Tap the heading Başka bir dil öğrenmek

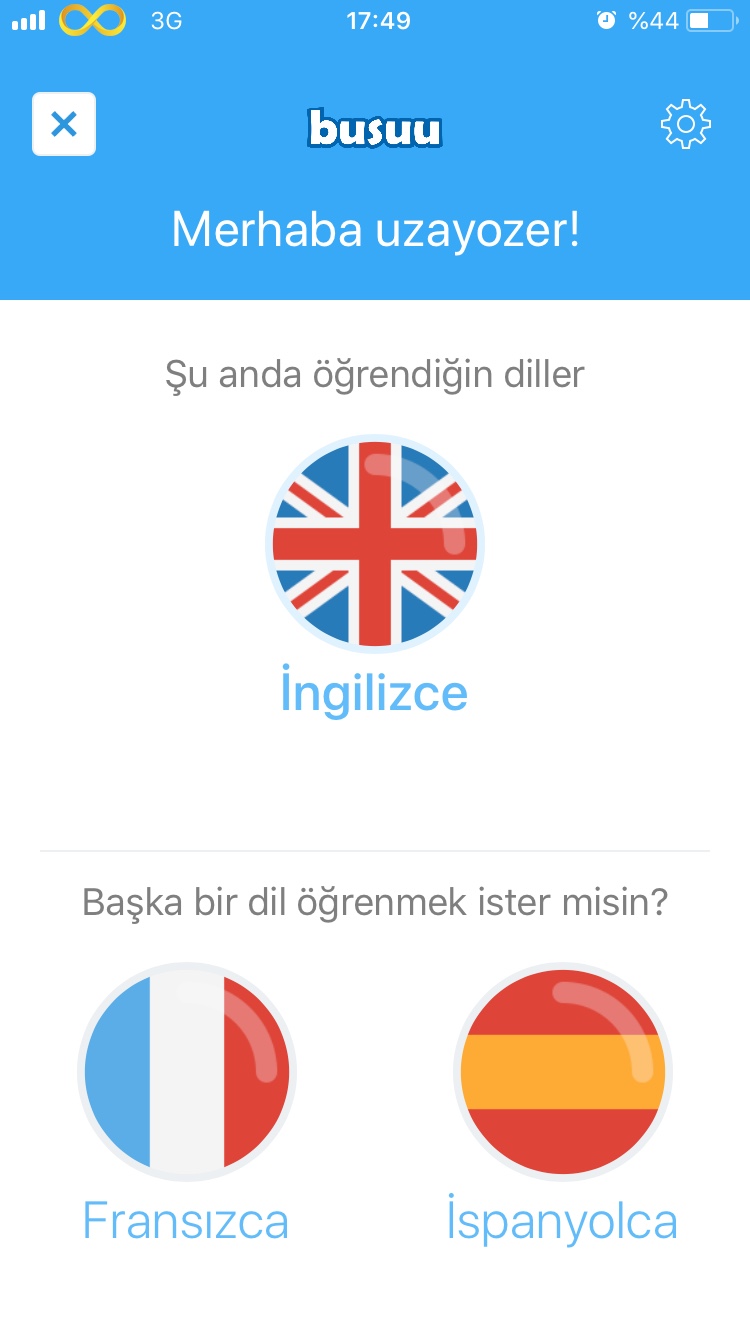[x=374, y=901]
